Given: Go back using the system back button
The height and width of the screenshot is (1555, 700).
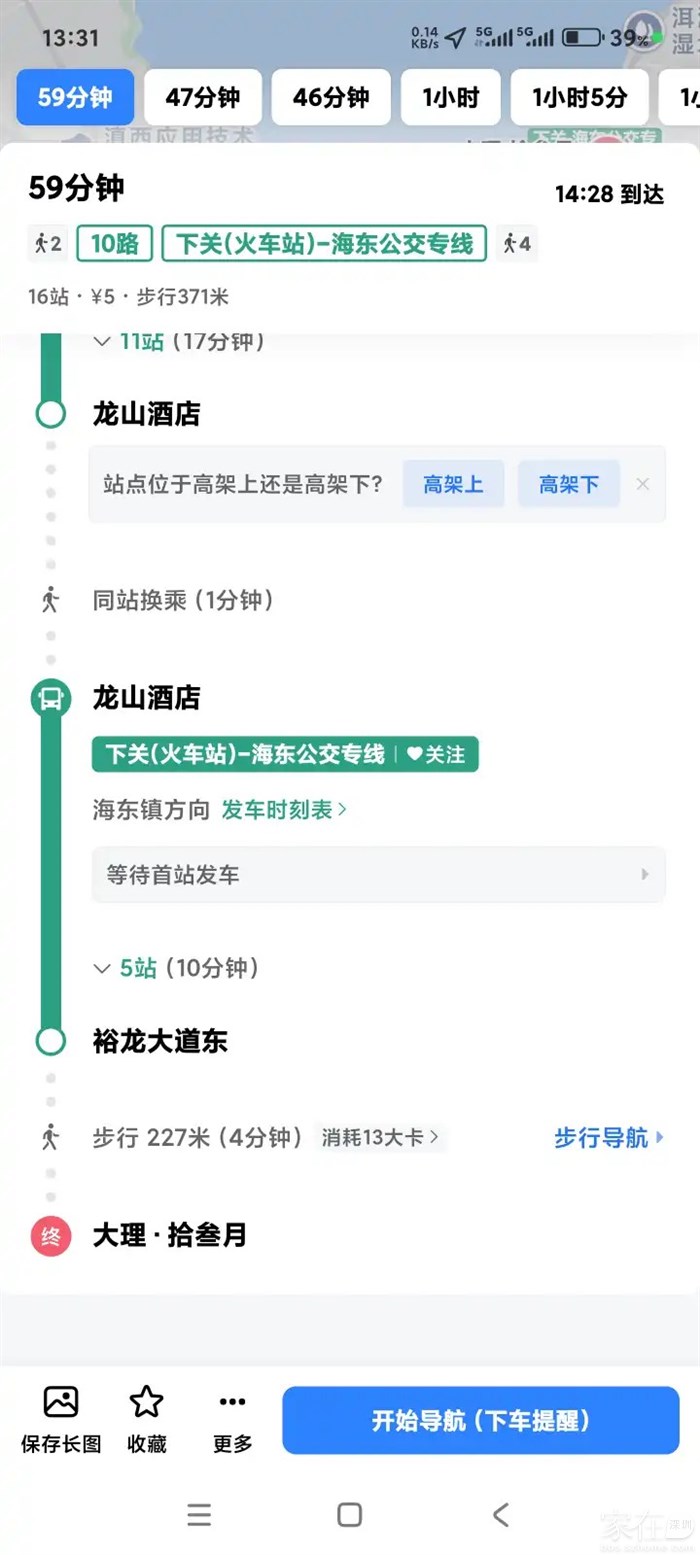Looking at the screenshot, I should tap(501, 1514).
